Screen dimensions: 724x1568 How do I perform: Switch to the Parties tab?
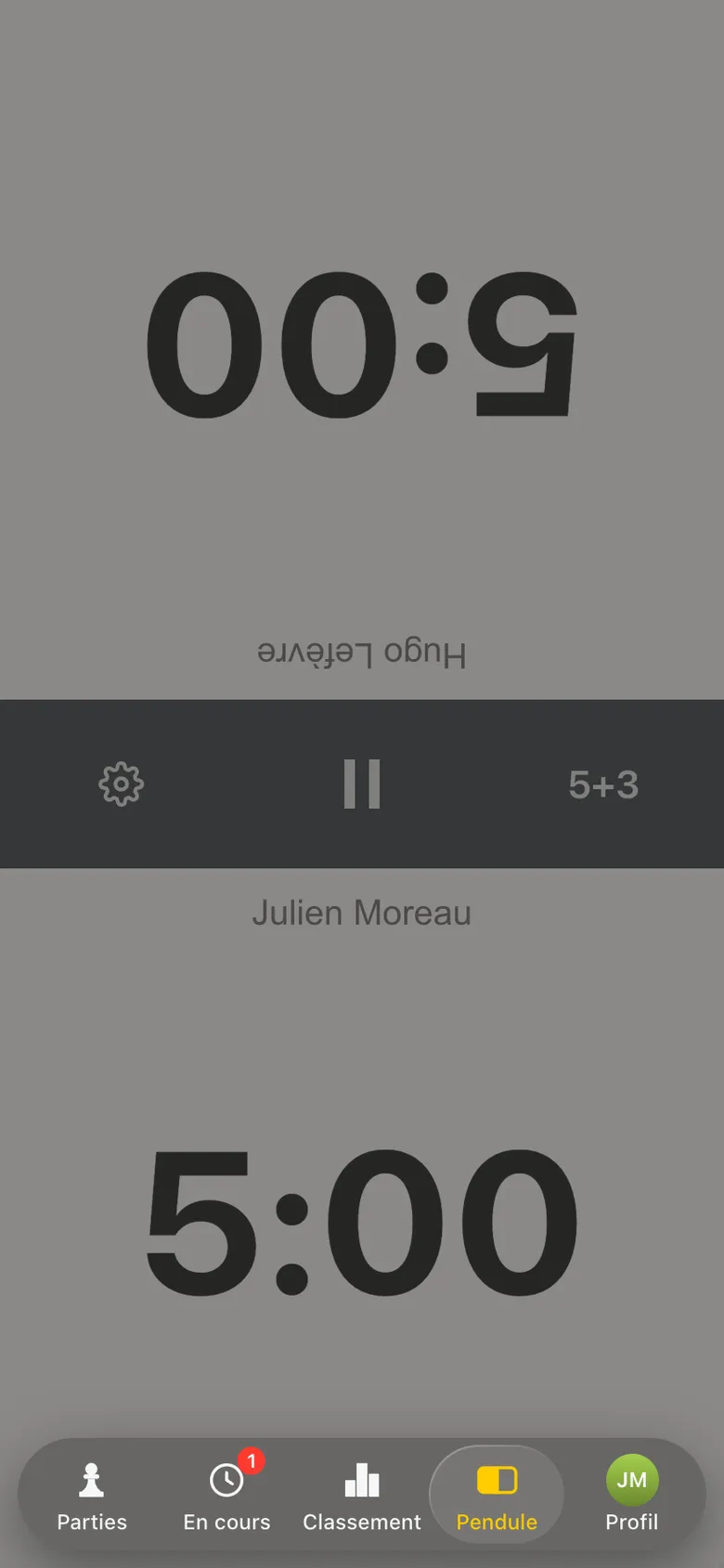point(92,1496)
